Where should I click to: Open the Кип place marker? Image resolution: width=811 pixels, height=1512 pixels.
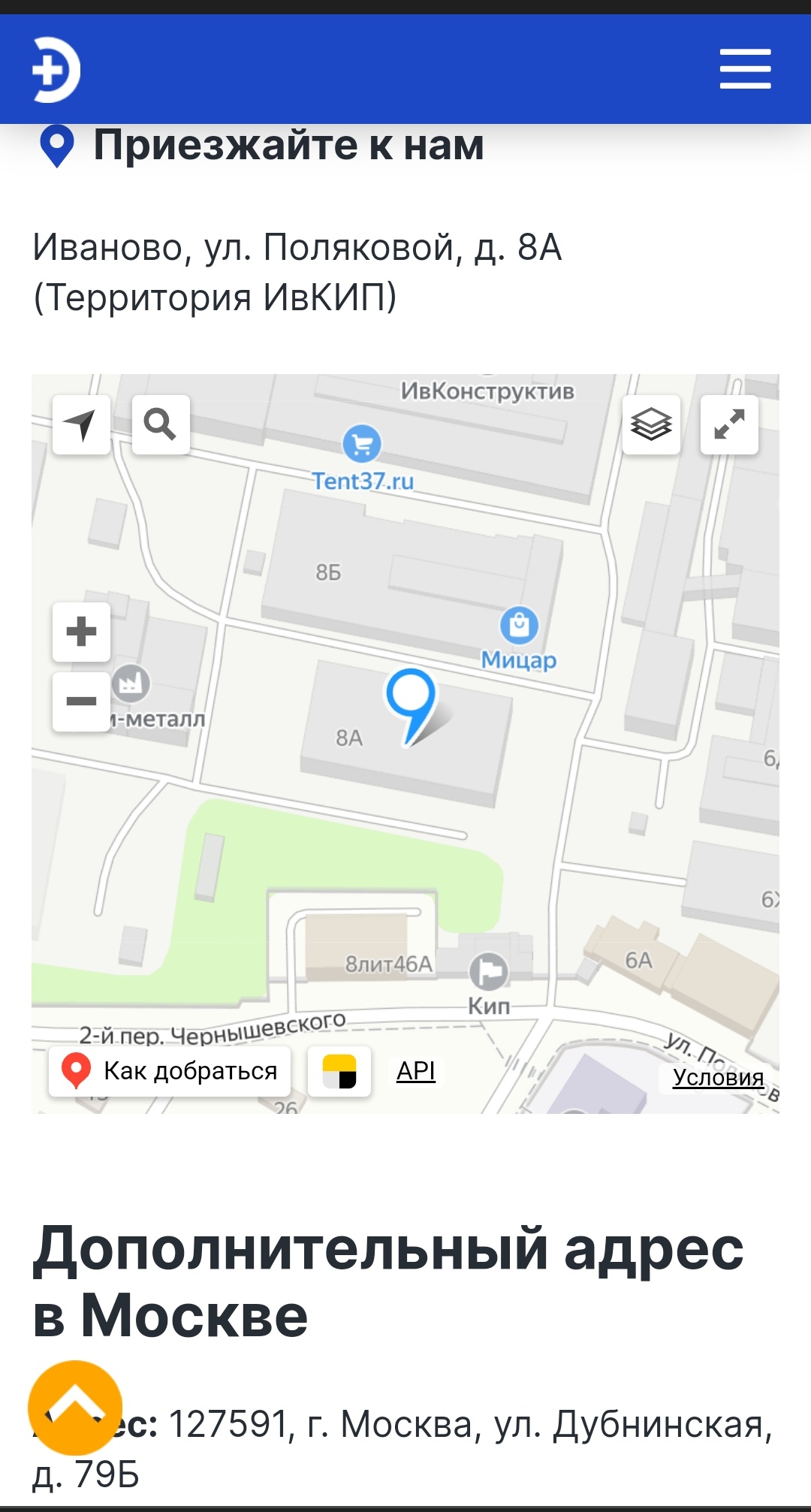(x=489, y=972)
